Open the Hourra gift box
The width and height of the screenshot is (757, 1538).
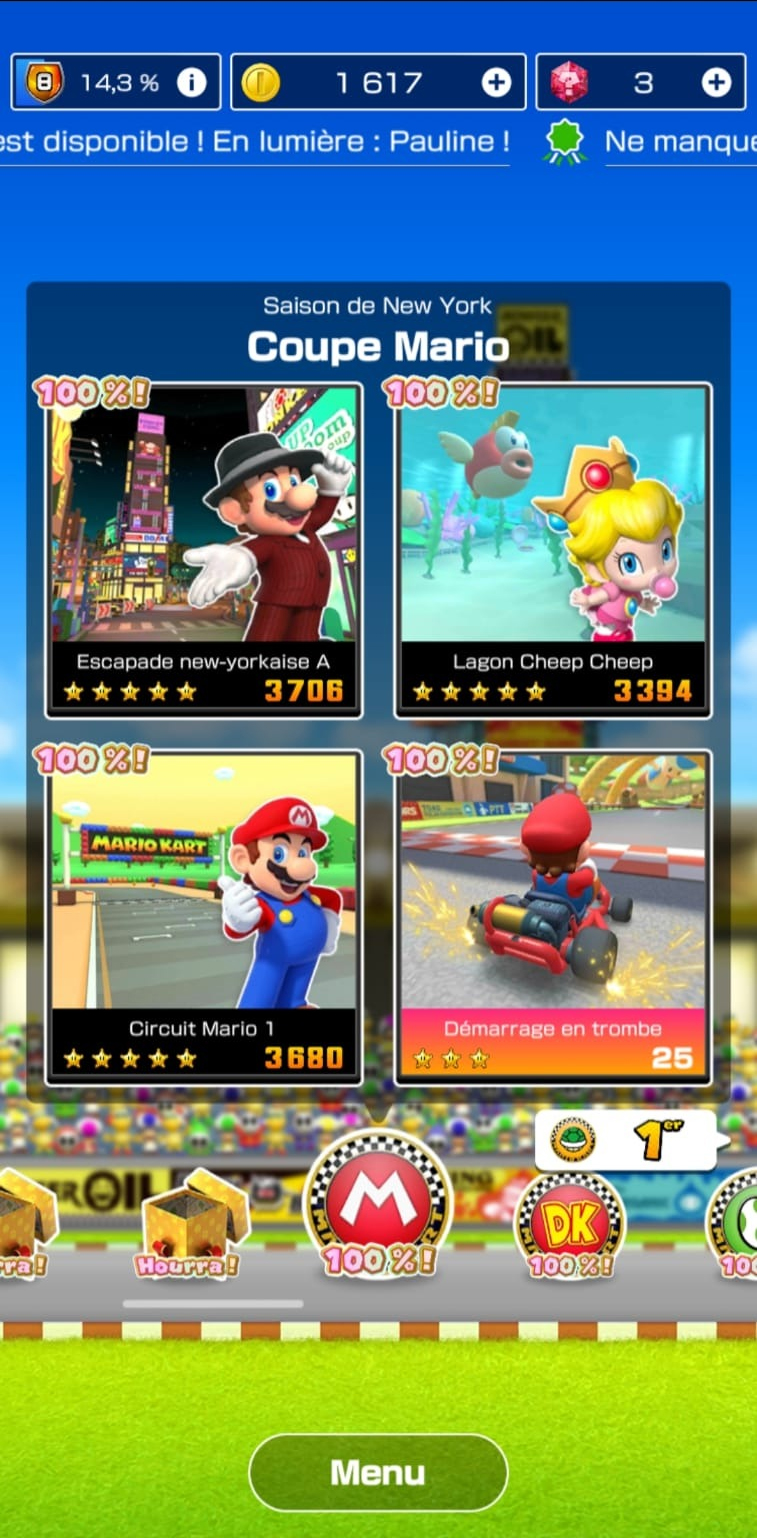click(190, 1222)
